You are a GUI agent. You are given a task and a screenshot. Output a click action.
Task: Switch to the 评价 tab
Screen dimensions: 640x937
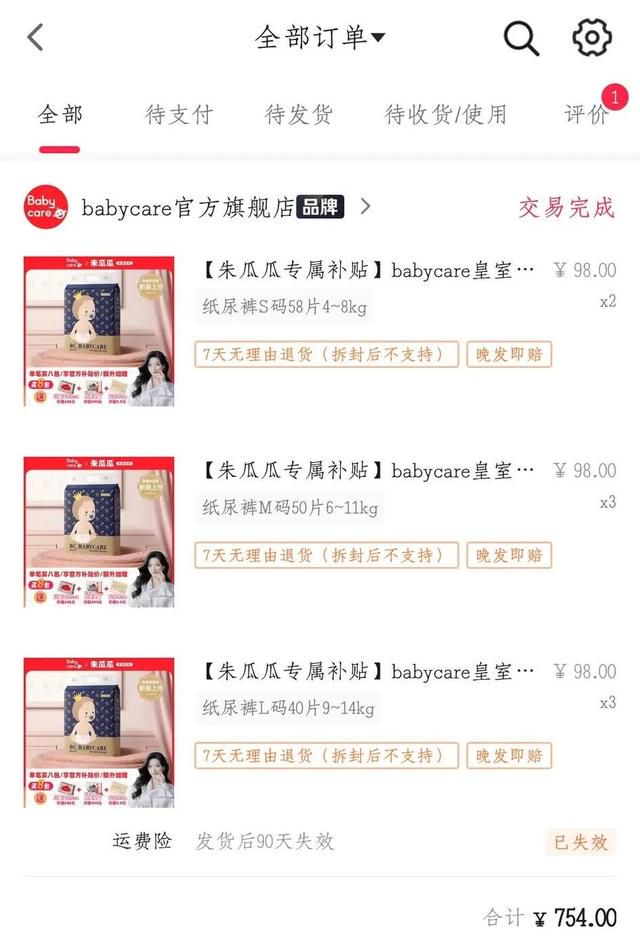coord(587,115)
